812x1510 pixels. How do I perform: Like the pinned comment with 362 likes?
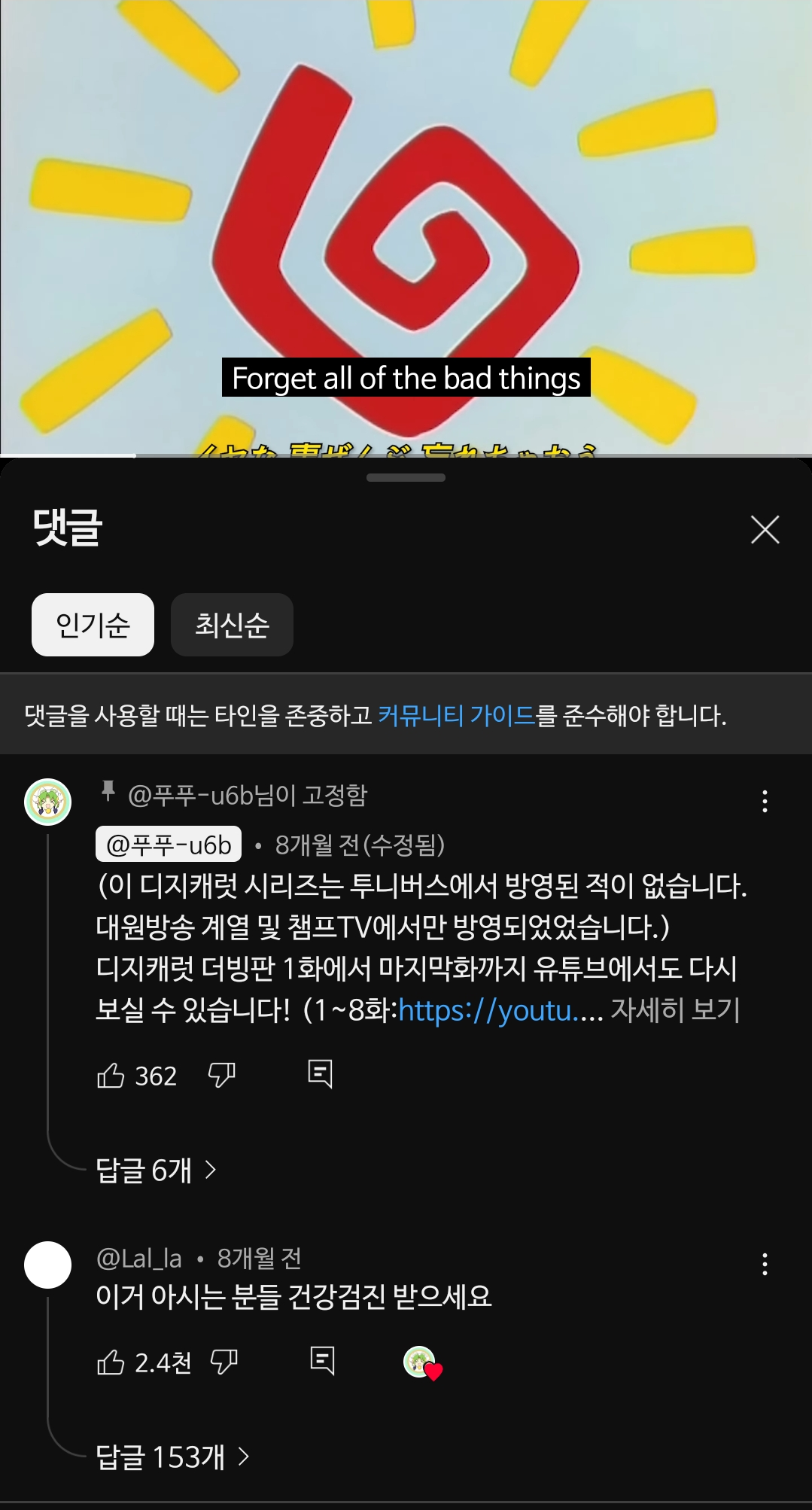pos(111,1075)
